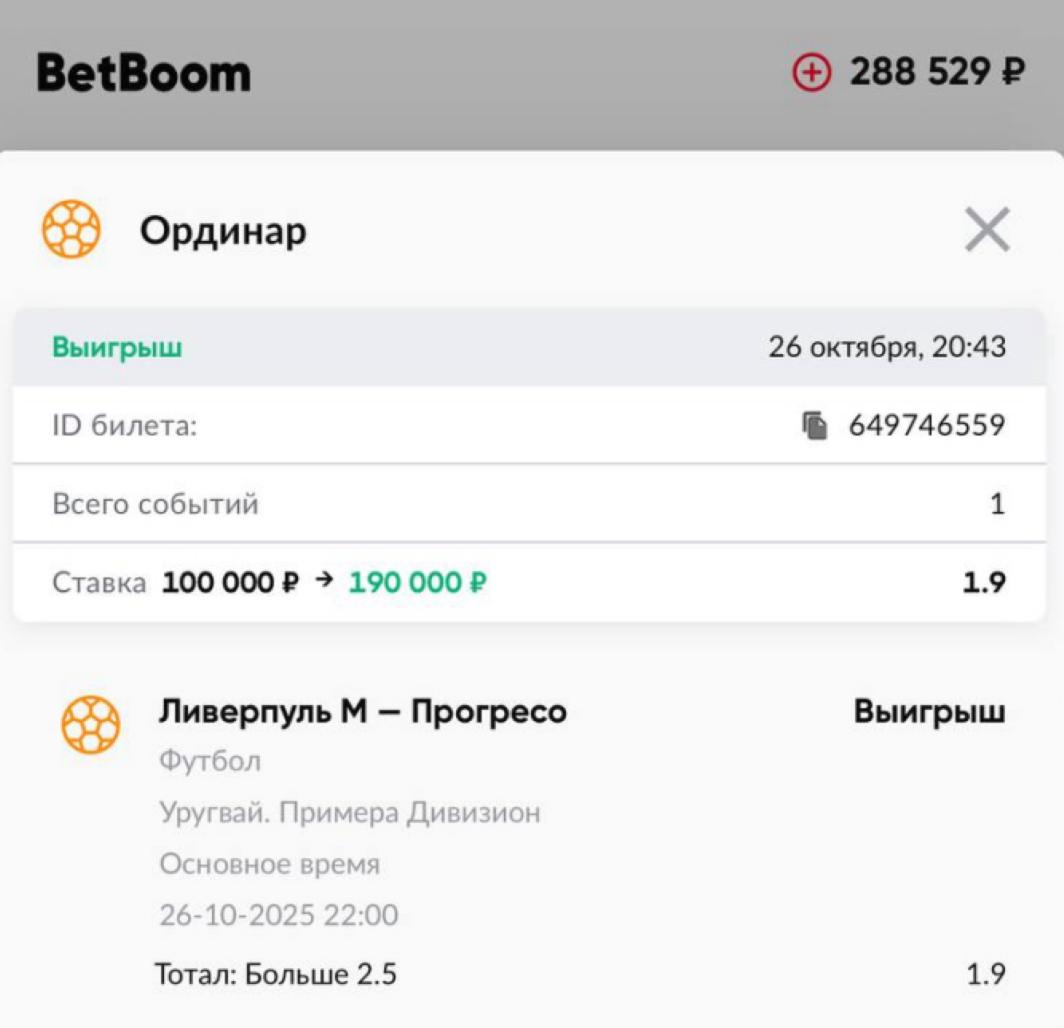Copy the ticket ID 649746559
The image size is (1064, 1028).
[x=815, y=426]
